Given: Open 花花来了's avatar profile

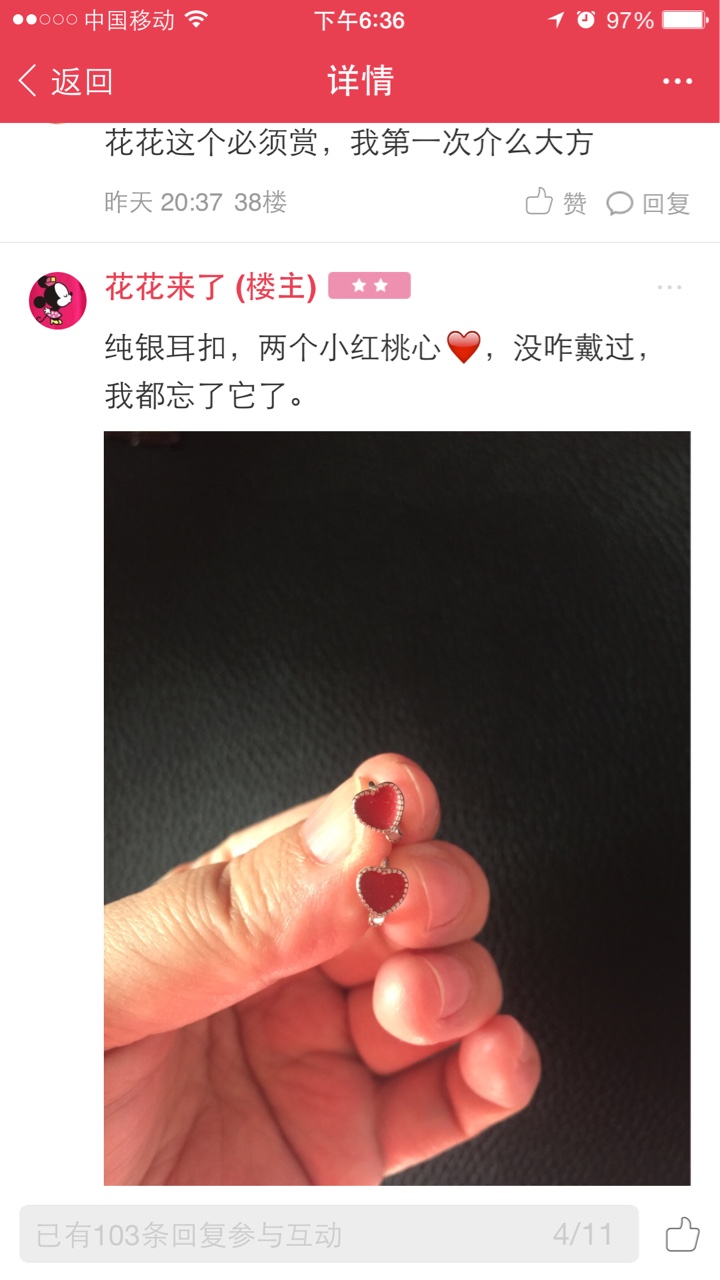Looking at the screenshot, I should coord(57,300).
